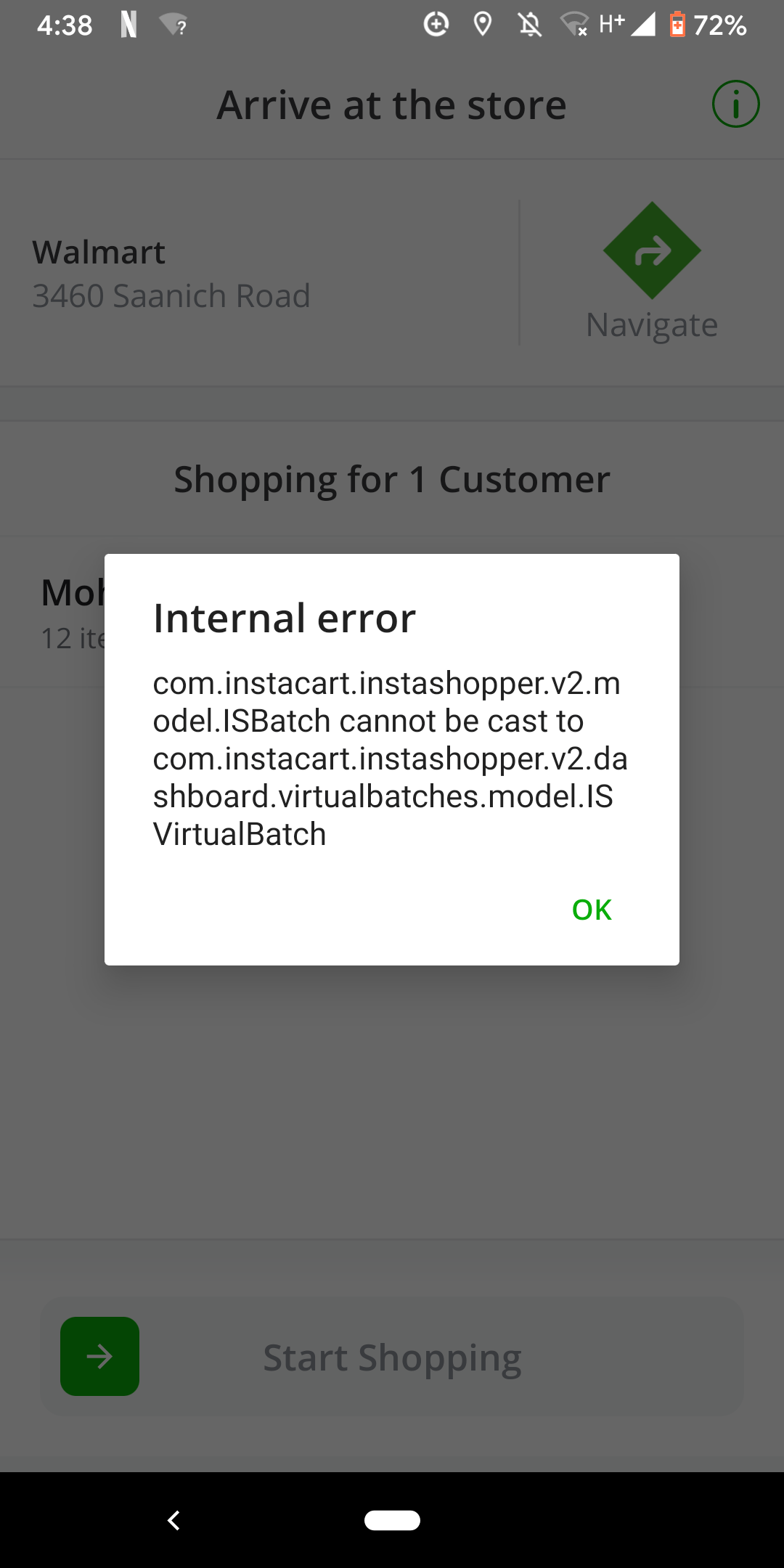784x1568 pixels.
Task: Dismiss the Internal error dialog with OK
Action: 592,910
